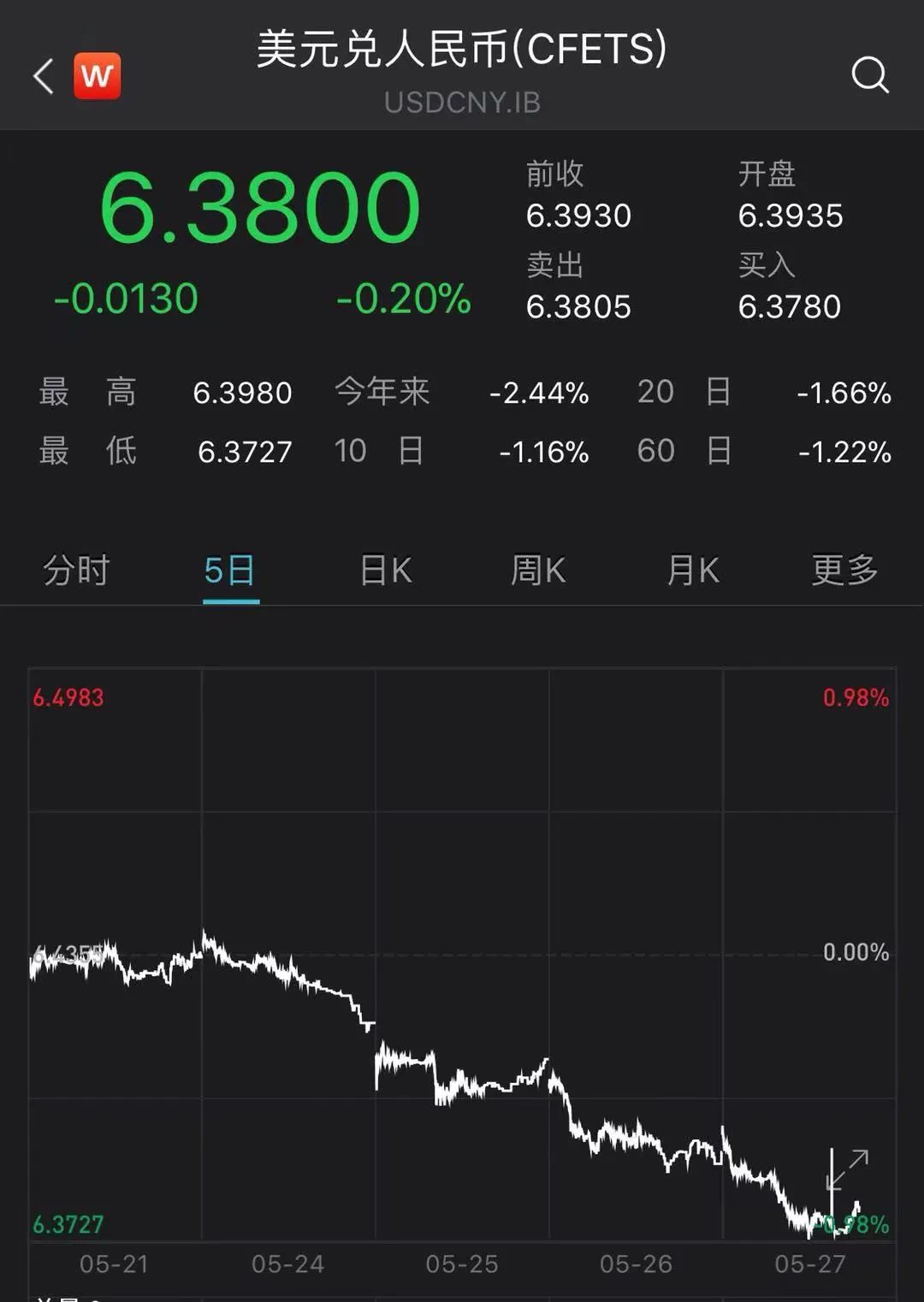Go back using the left chevron arrow
Viewport: 924px width, 1302px height.
[x=40, y=75]
